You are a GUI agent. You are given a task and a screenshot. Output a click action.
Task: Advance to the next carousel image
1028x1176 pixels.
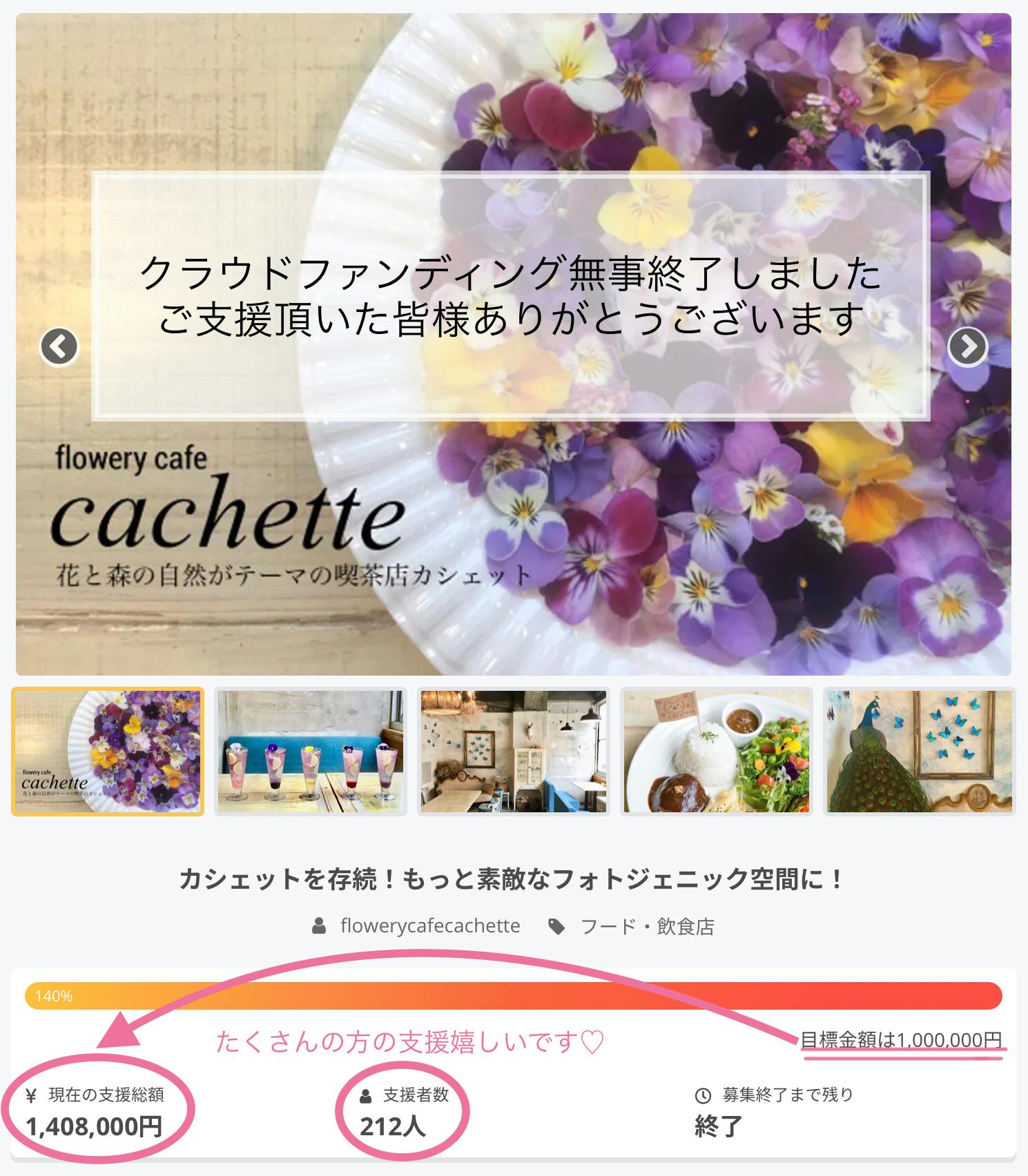pyautogui.click(x=968, y=346)
